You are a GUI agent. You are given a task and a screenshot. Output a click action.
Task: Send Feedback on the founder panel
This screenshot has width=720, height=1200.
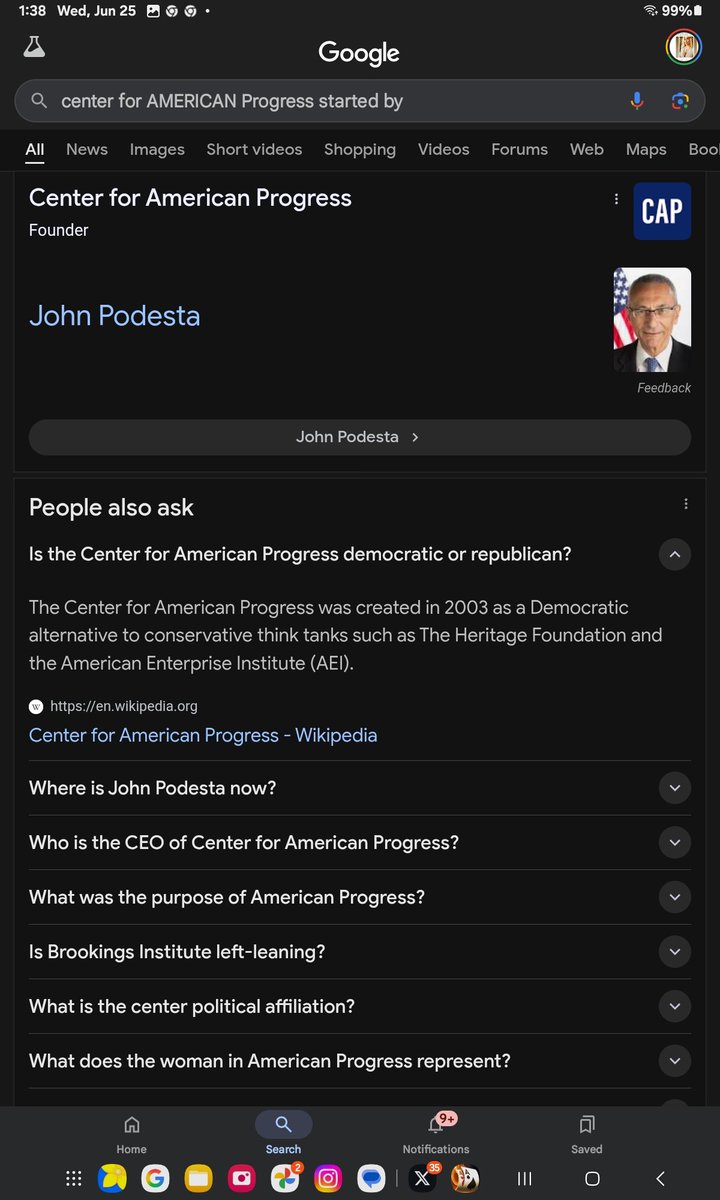point(664,388)
